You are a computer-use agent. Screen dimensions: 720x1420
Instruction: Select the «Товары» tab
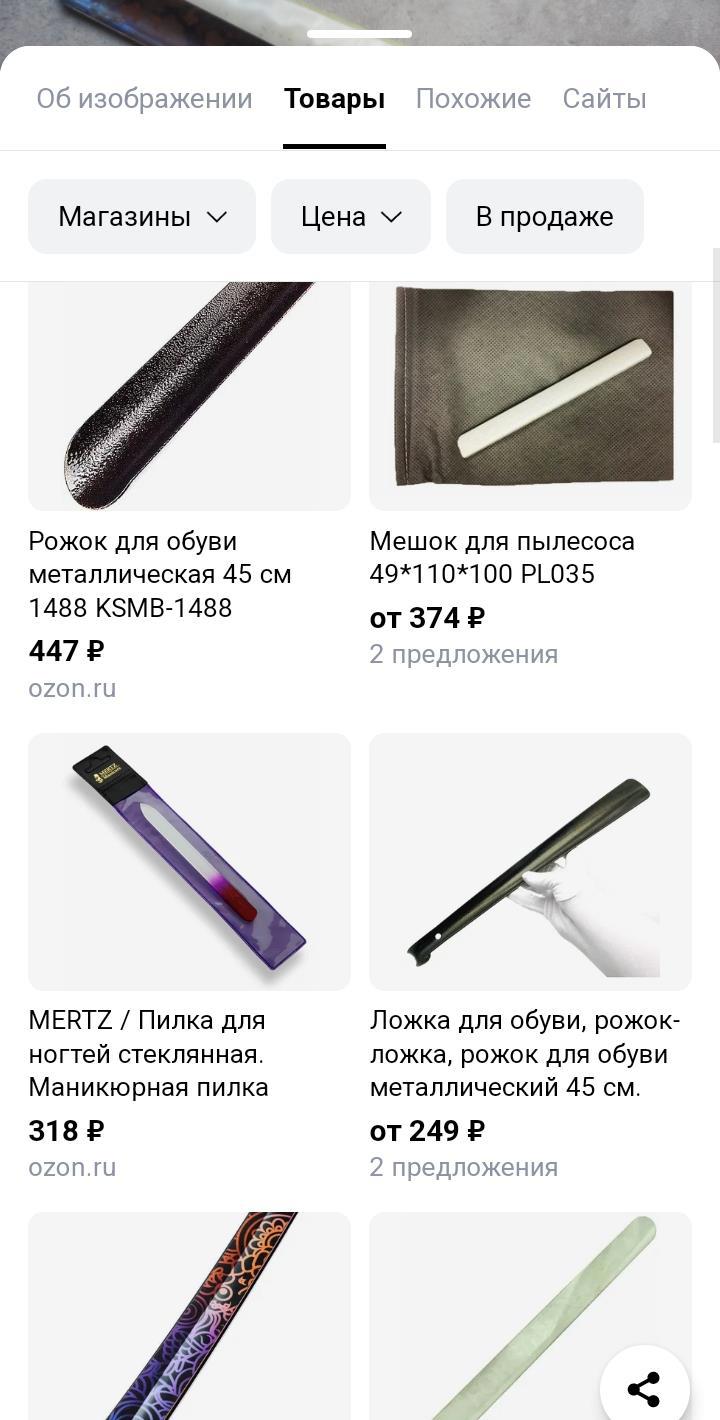334,99
